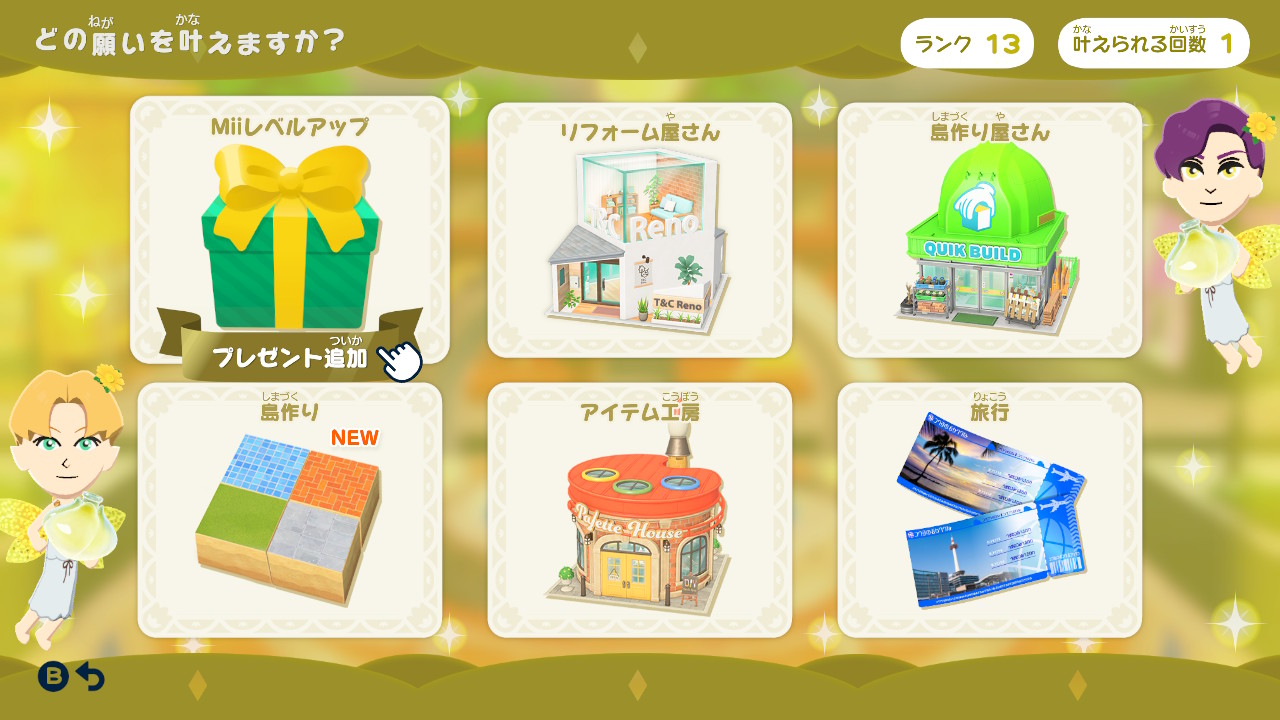
Task: Select the Miiレベルアップ gift card
Action: pyautogui.click(x=290, y=230)
